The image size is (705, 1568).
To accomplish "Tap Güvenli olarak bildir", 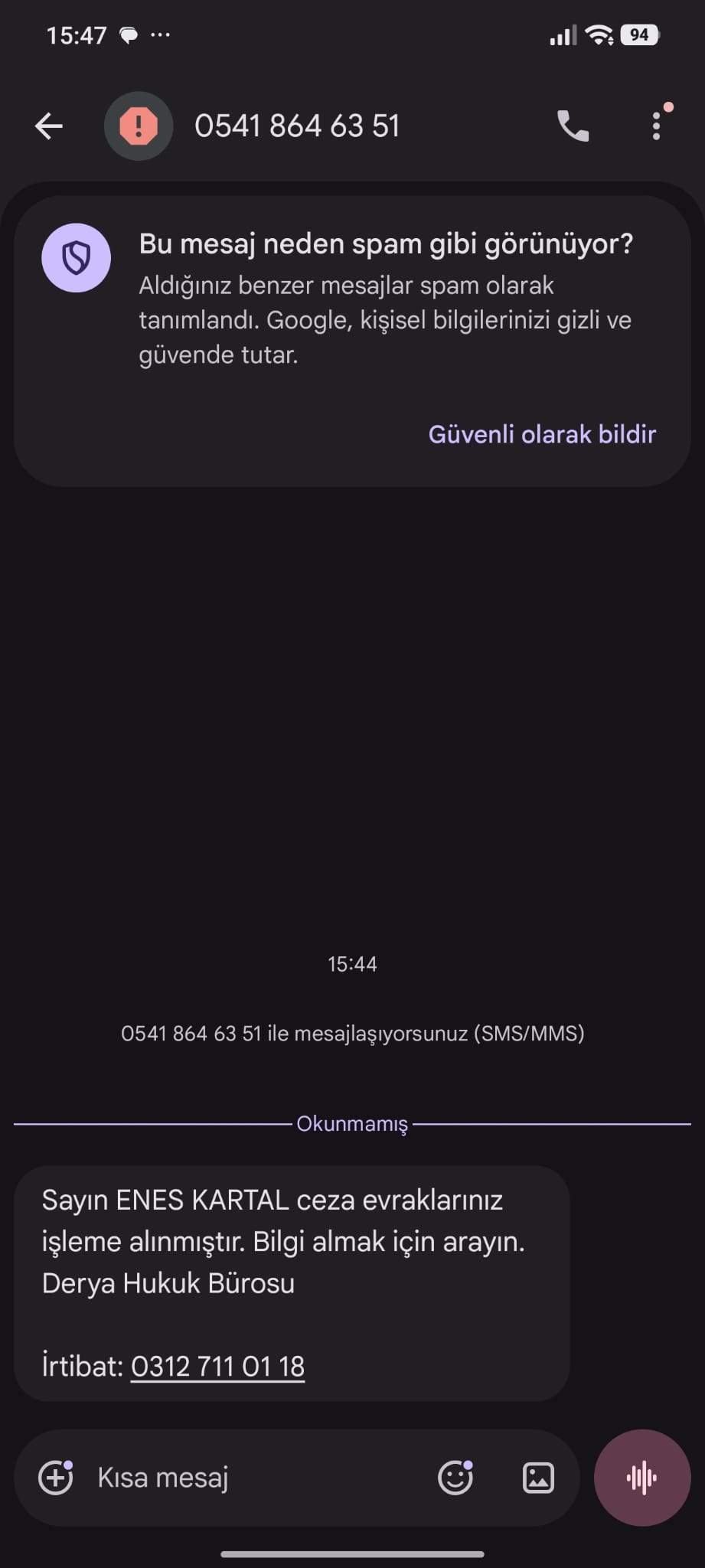I will (x=542, y=434).
